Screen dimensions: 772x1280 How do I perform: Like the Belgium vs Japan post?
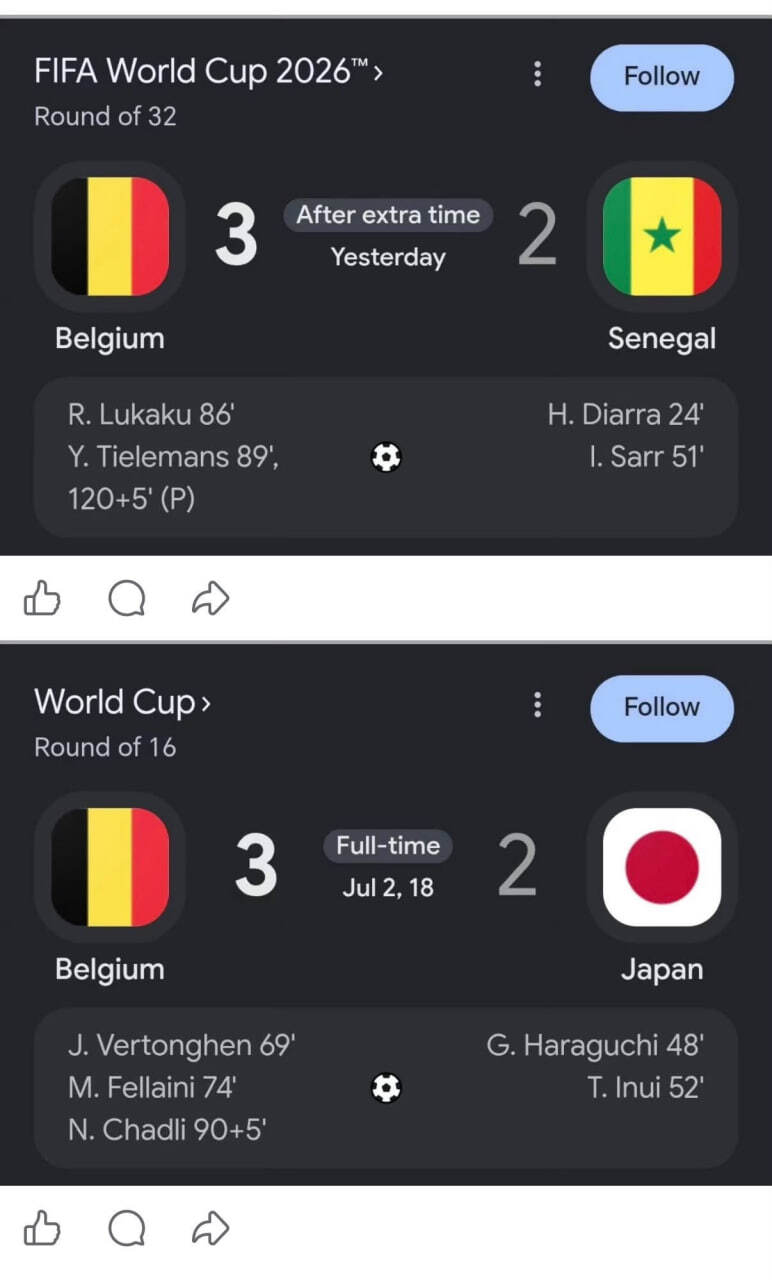tap(42, 1229)
